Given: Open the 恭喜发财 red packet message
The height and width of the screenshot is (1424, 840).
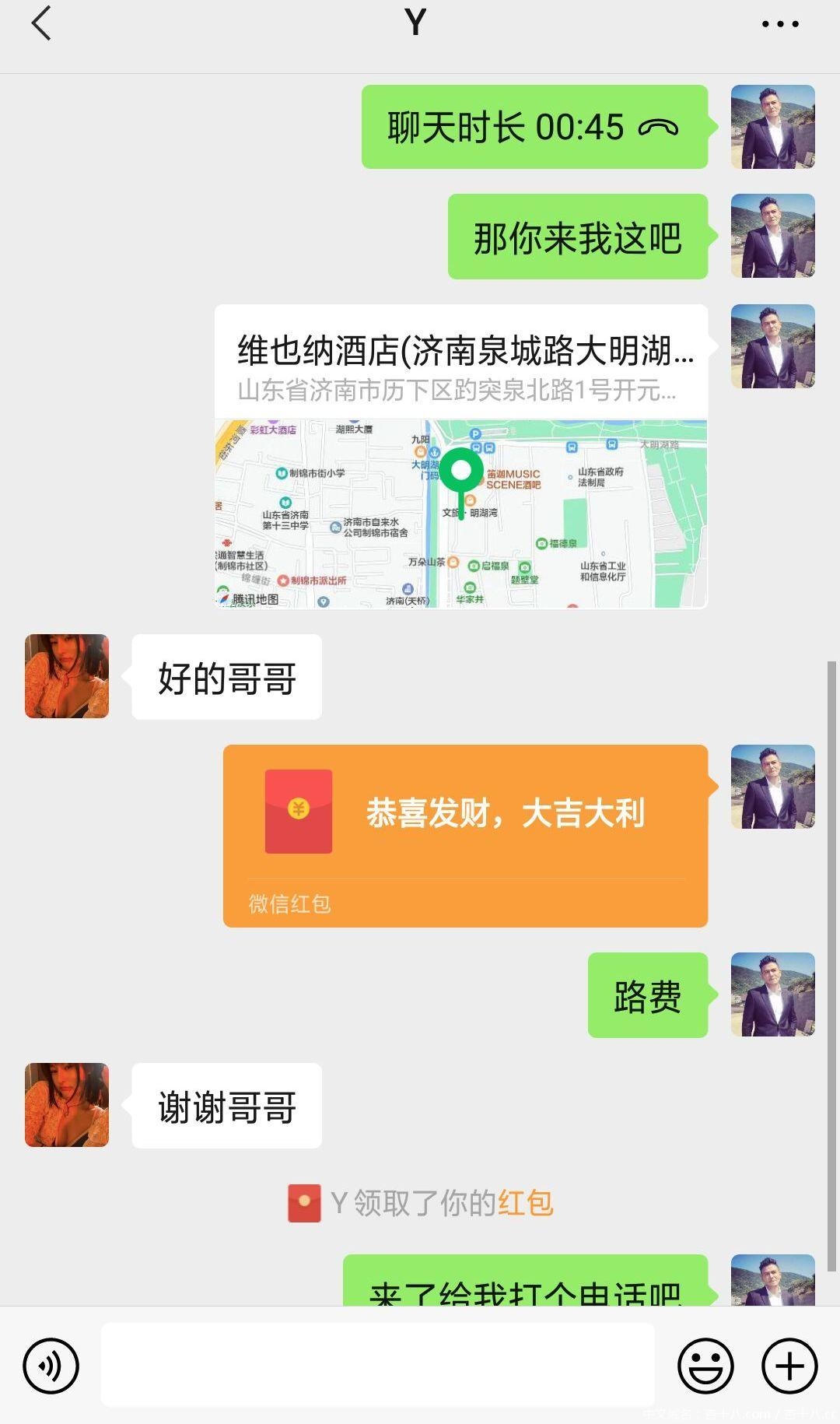Looking at the screenshot, I should click(465, 834).
